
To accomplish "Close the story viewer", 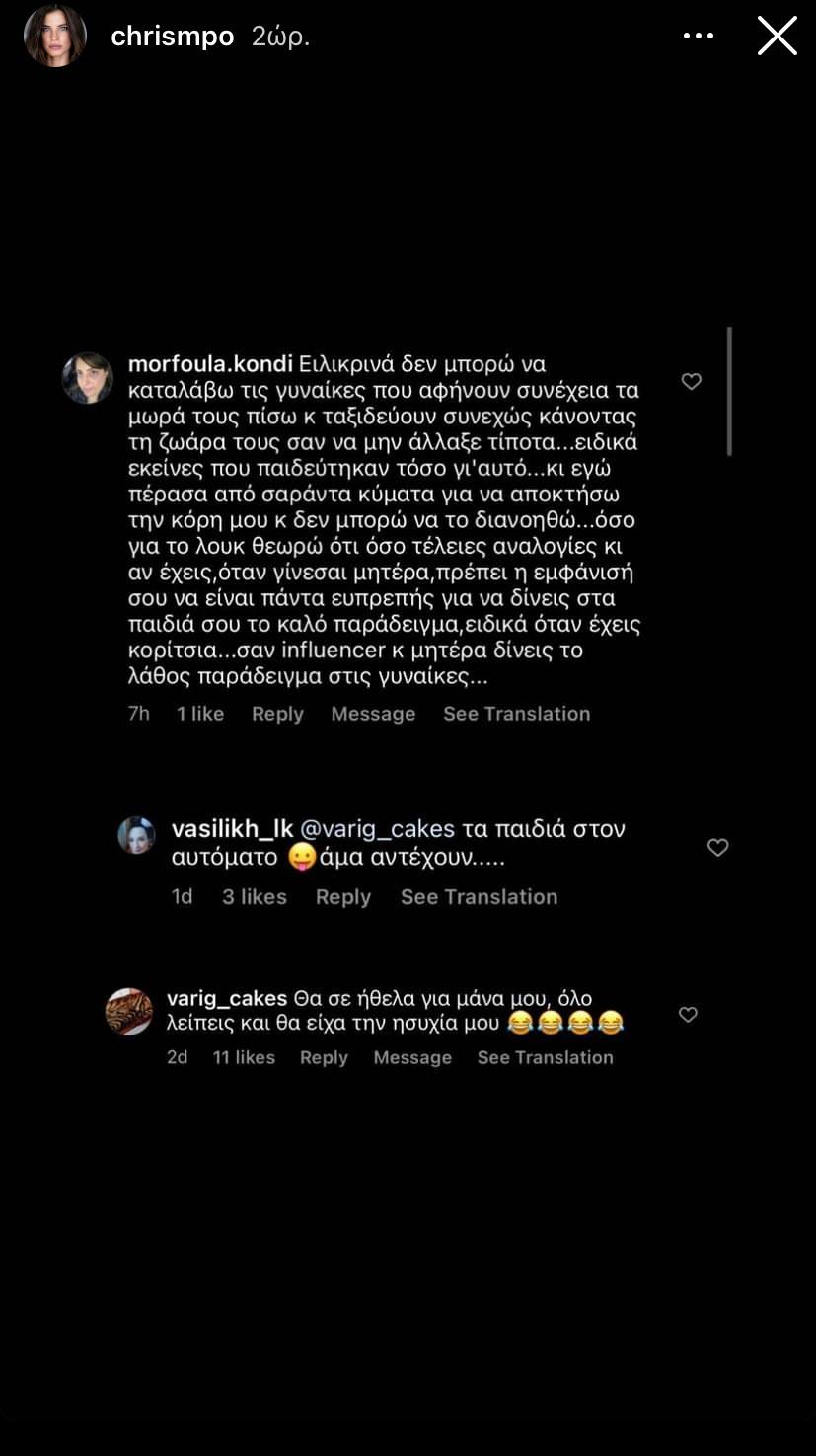I will point(777,37).
